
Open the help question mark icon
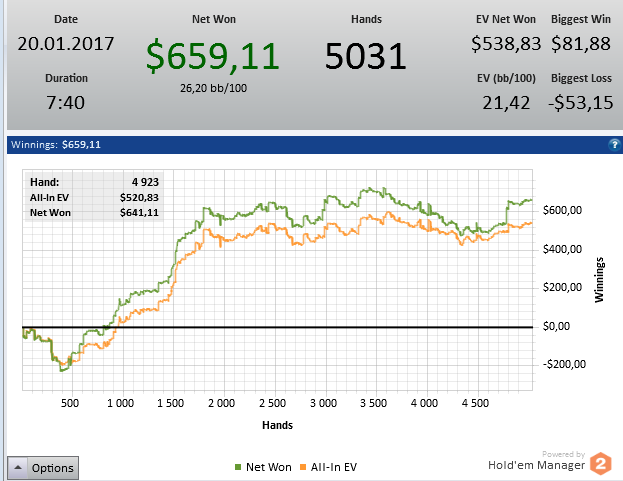pyautogui.click(x=614, y=145)
